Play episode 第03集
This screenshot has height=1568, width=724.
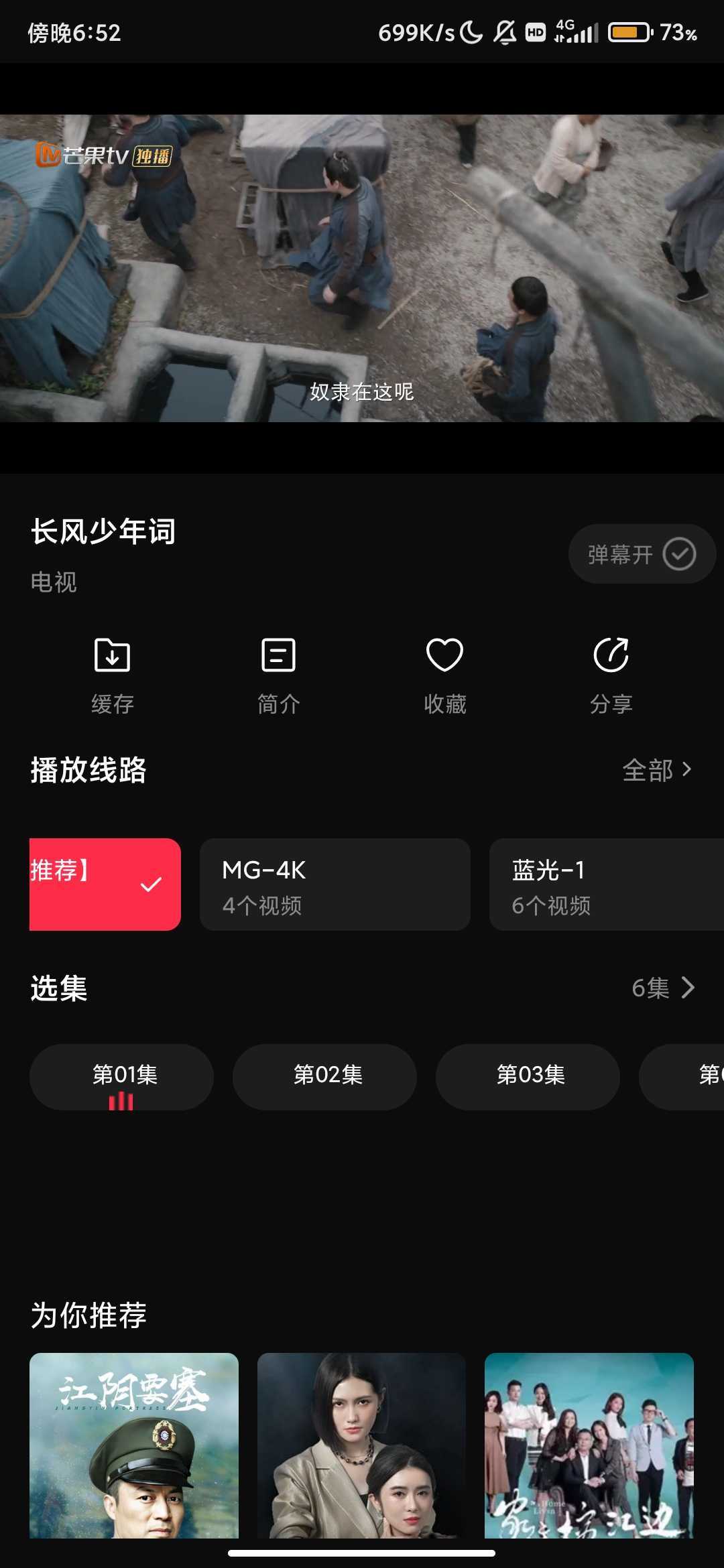click(528, 1076)
